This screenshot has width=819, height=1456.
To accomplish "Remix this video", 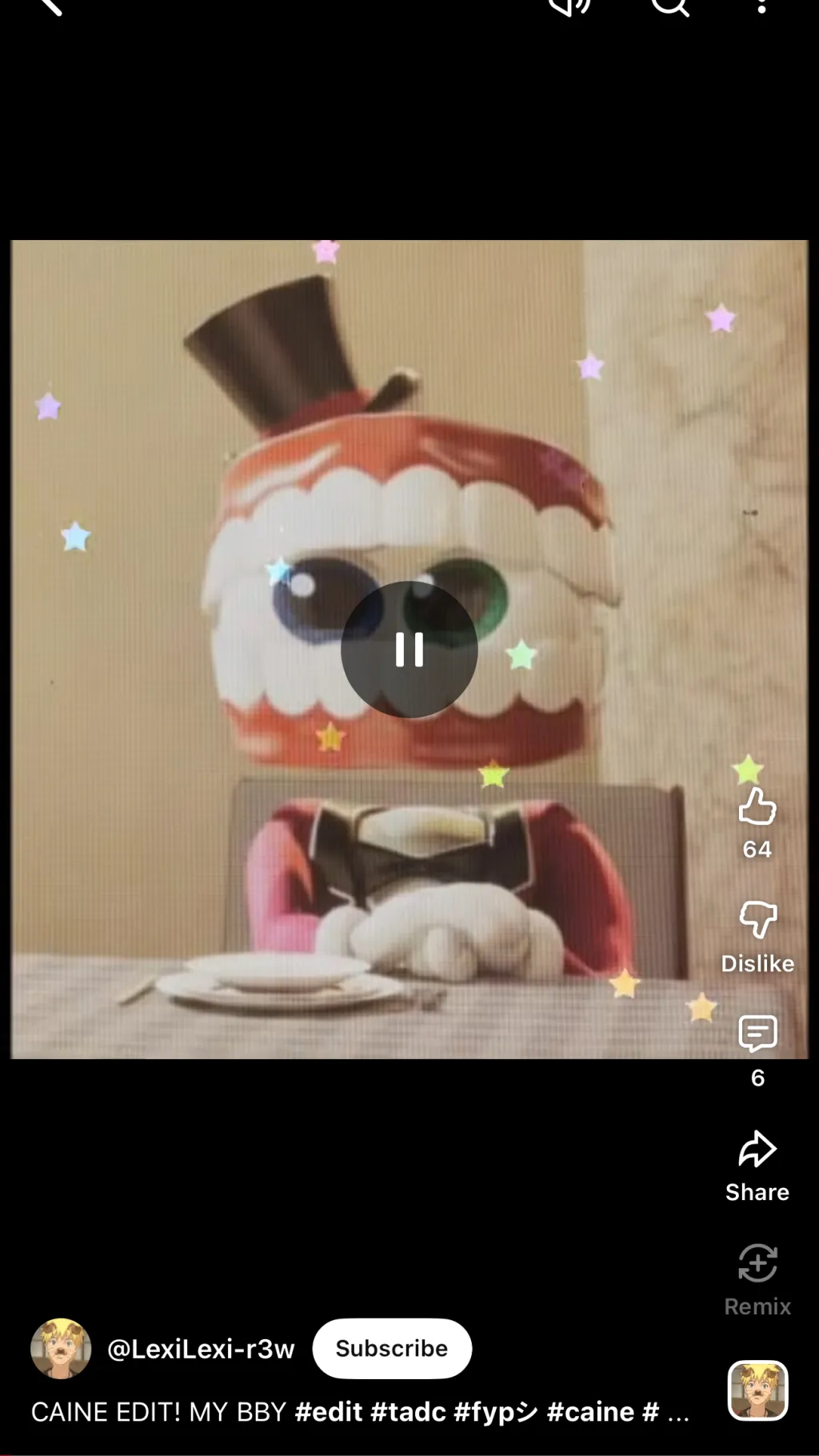I will (x=757, y=1264).
